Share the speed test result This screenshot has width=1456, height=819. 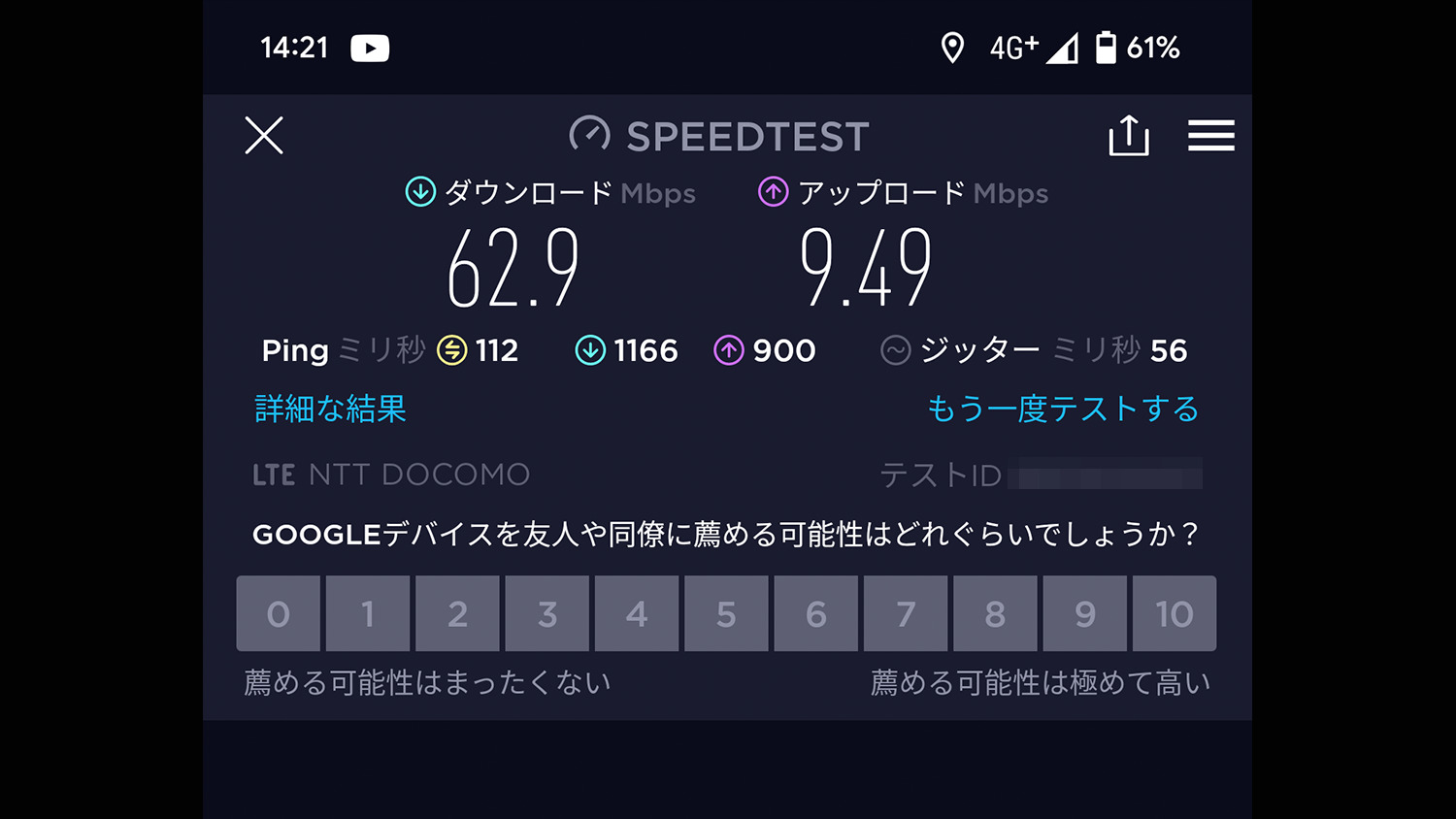(x=1128, y=136)
